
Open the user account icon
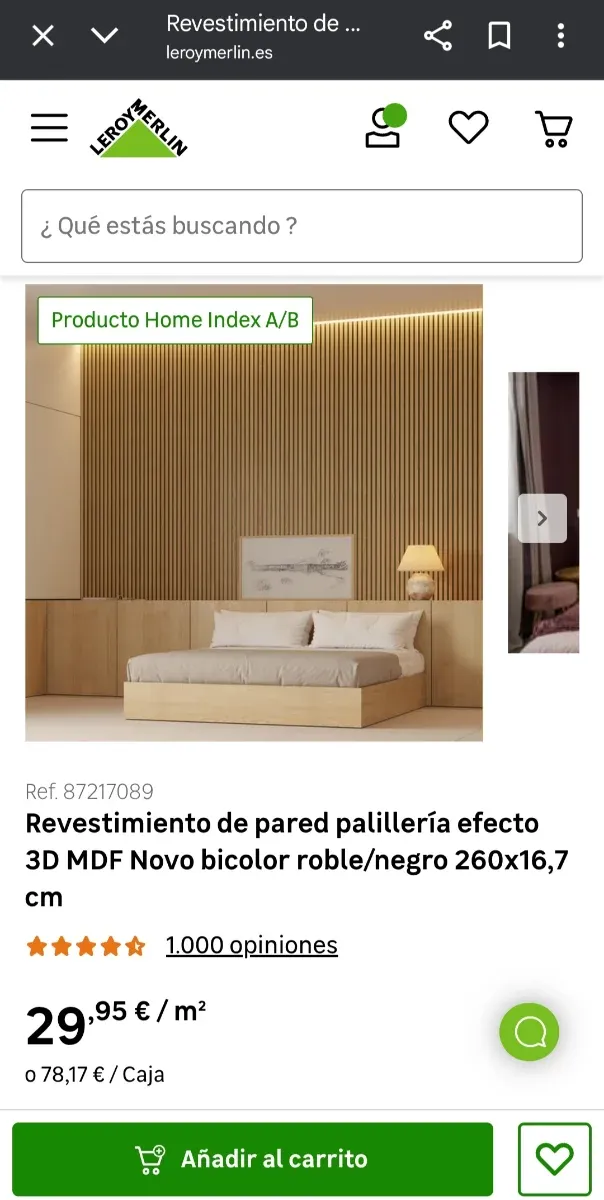(383, 128)
